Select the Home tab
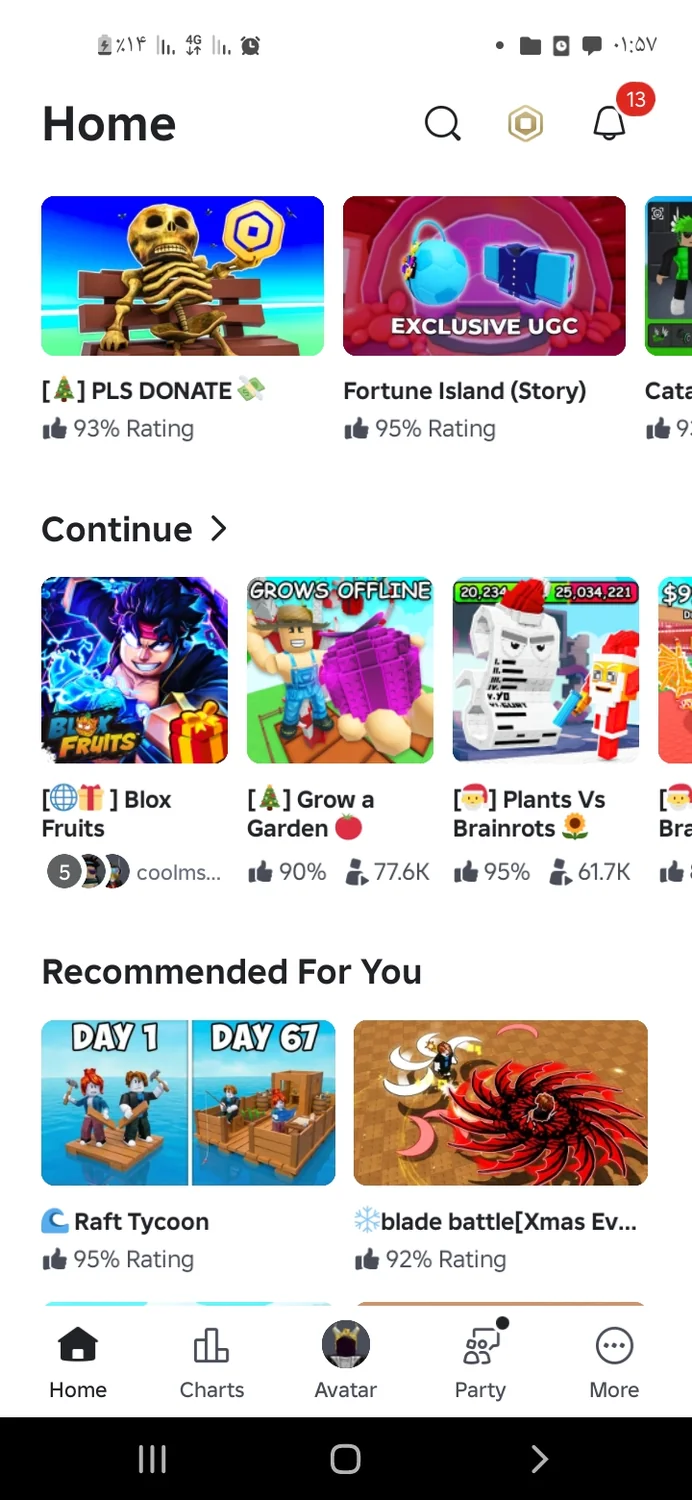This screenshot has width=692, height=1500. 78,1362
